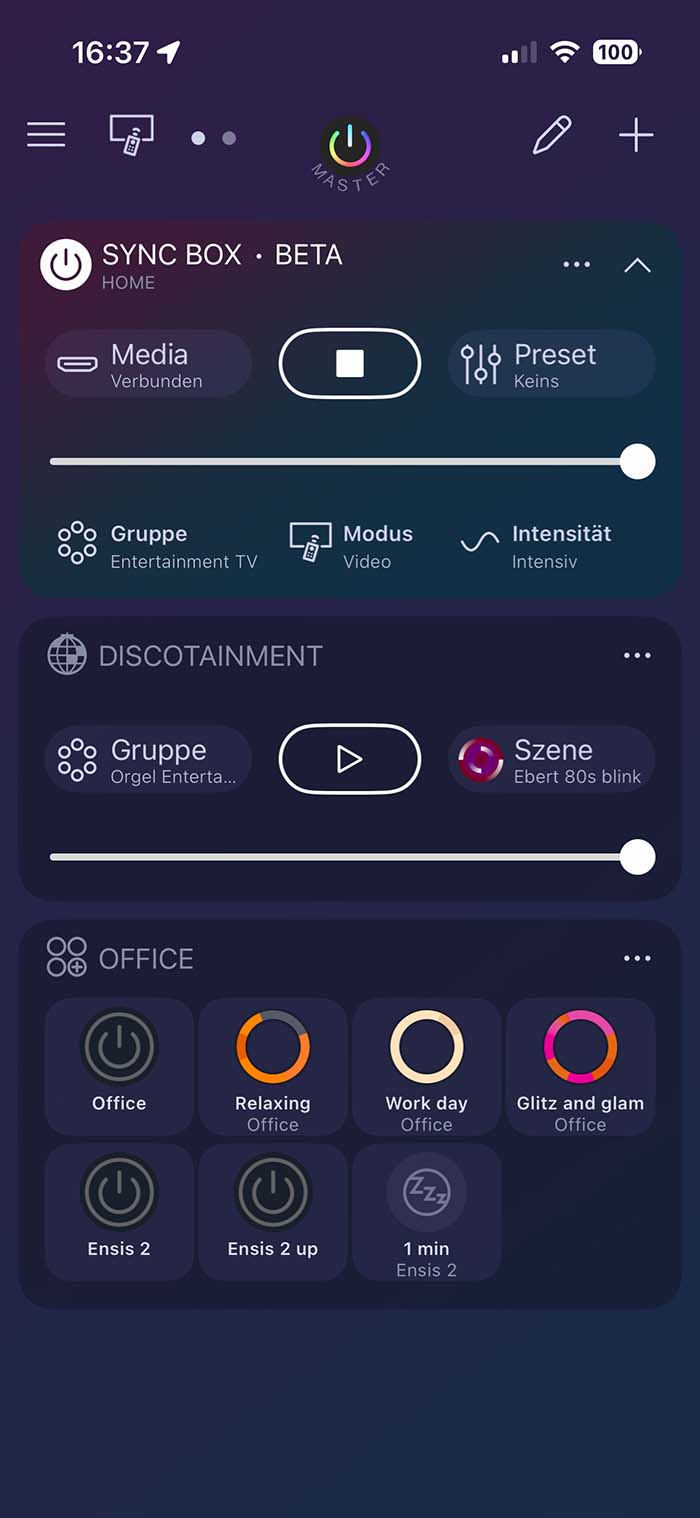Open the hamburger menu
The width and height of the screenshot is (700, 1518).
click(x=46, y=135)
